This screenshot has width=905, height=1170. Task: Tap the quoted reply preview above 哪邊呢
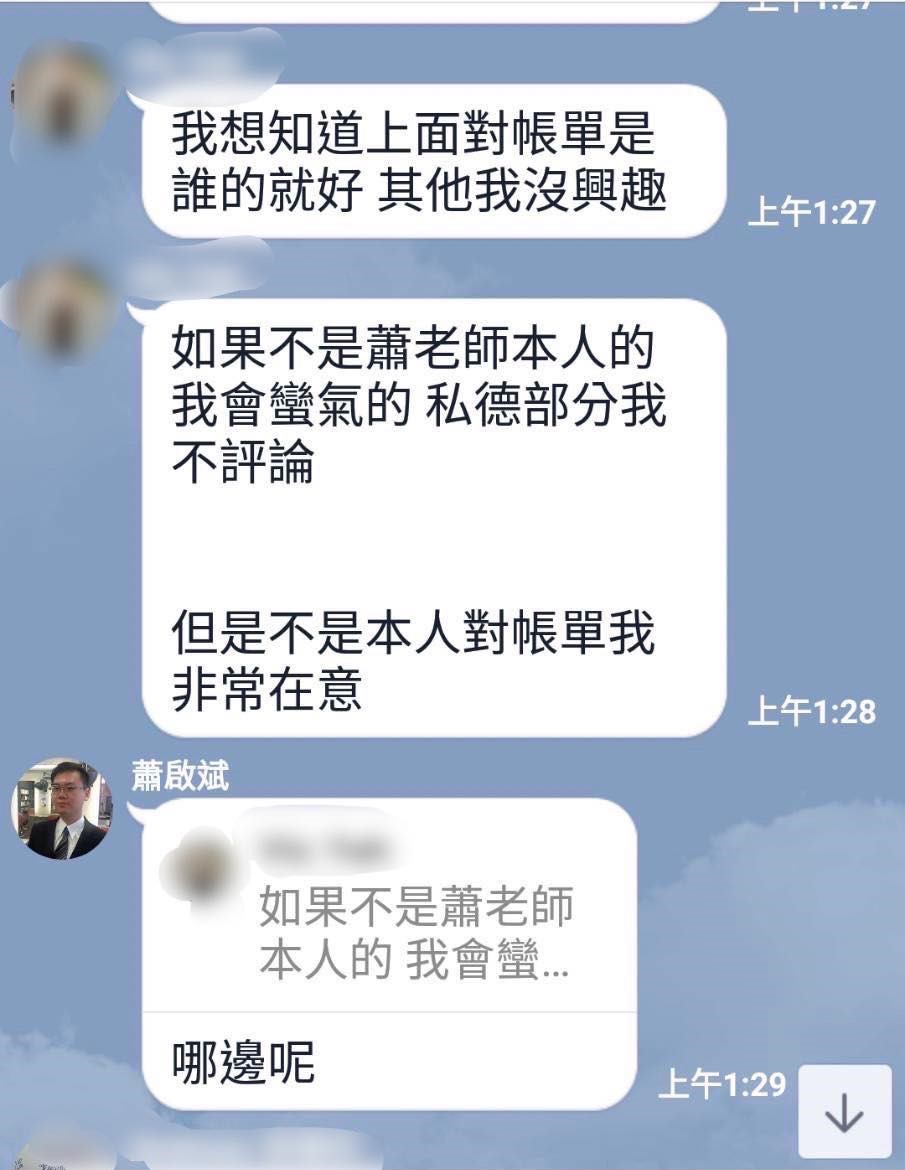(x=390, y=905)
